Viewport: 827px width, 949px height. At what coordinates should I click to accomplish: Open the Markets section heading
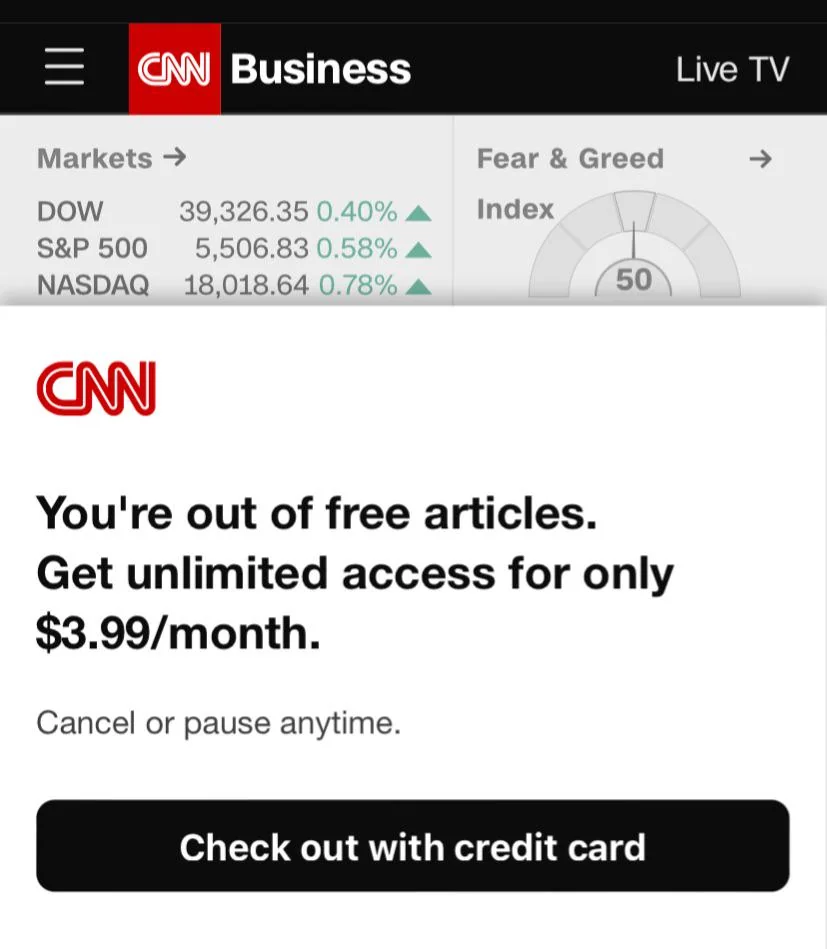click(94, 158)
